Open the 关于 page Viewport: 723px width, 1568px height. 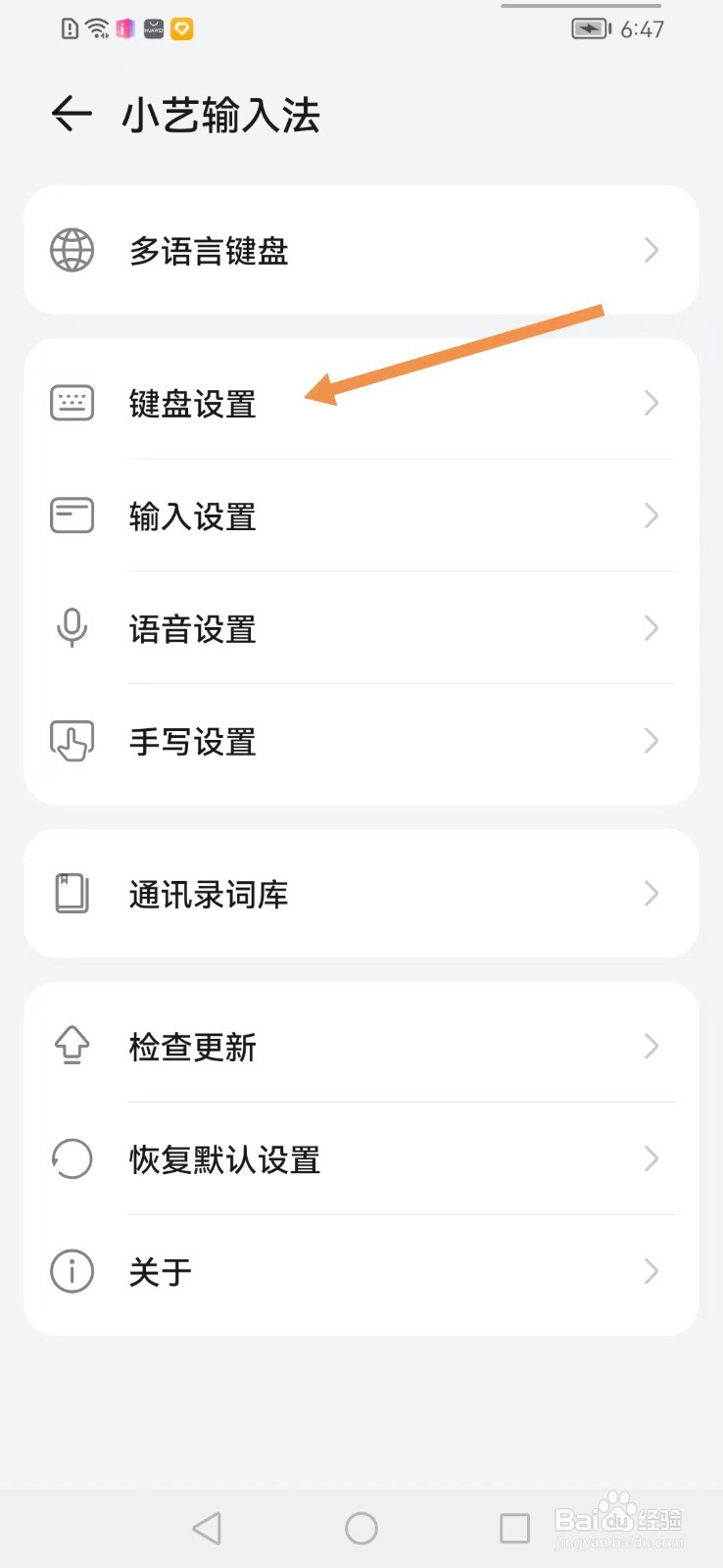tap(361, 1271)
